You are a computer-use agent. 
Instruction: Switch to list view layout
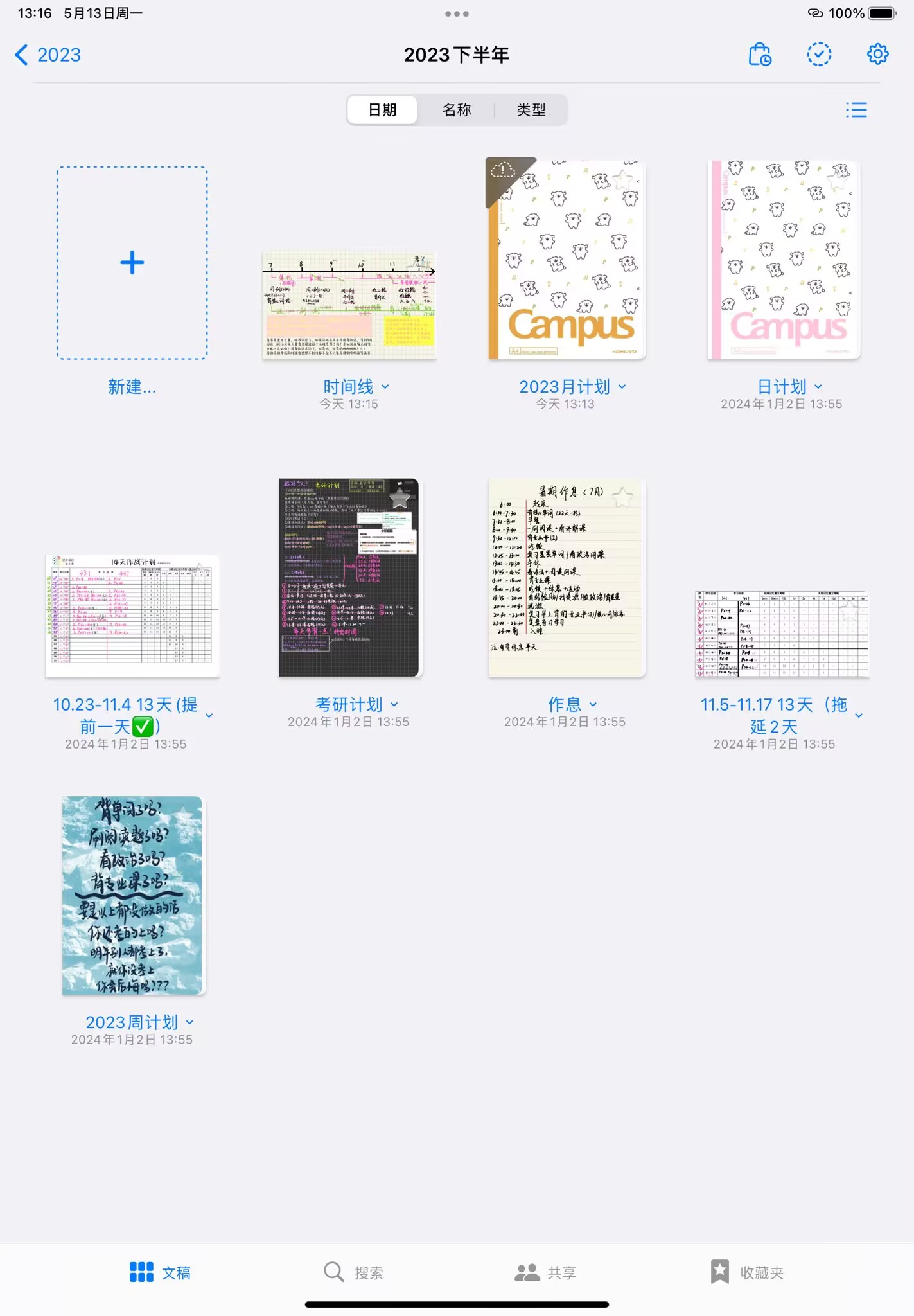coord(856,110)
